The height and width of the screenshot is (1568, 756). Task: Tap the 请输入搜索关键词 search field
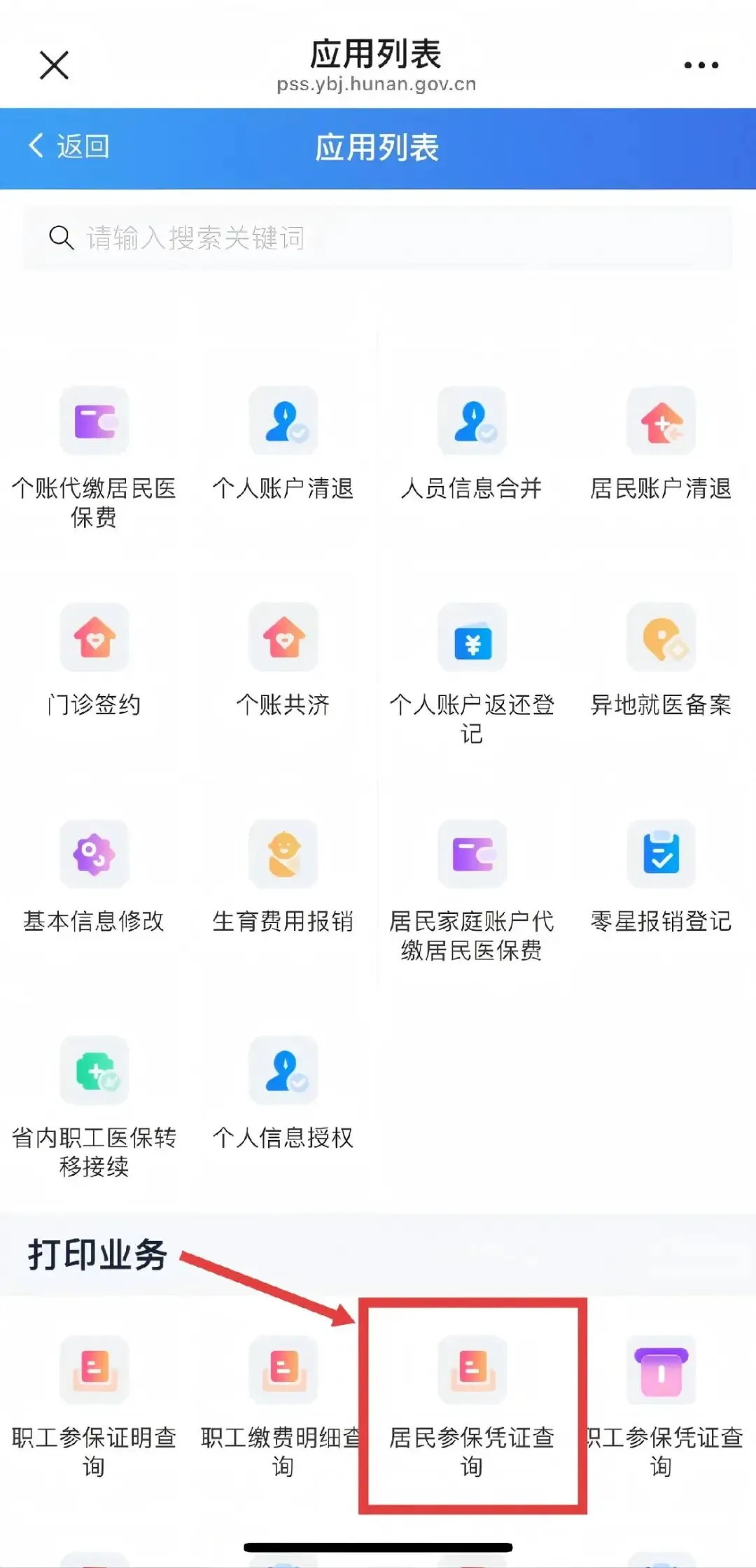click(x=378, y=238)
